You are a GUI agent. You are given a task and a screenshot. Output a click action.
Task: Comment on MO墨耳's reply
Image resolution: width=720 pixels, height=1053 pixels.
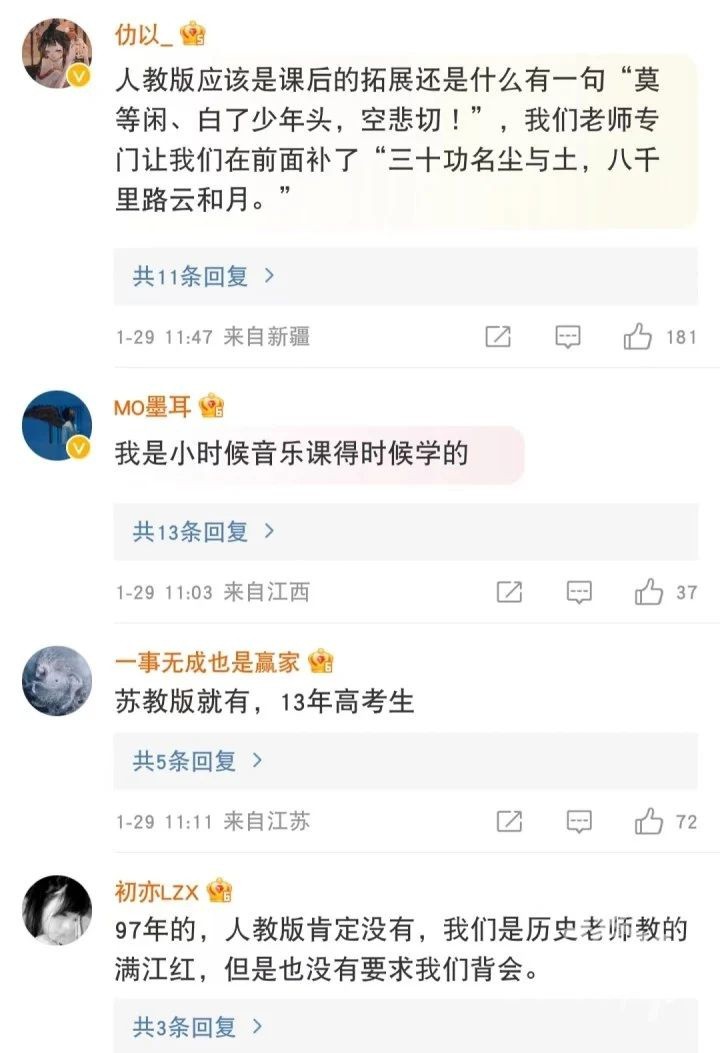(579, 592)
